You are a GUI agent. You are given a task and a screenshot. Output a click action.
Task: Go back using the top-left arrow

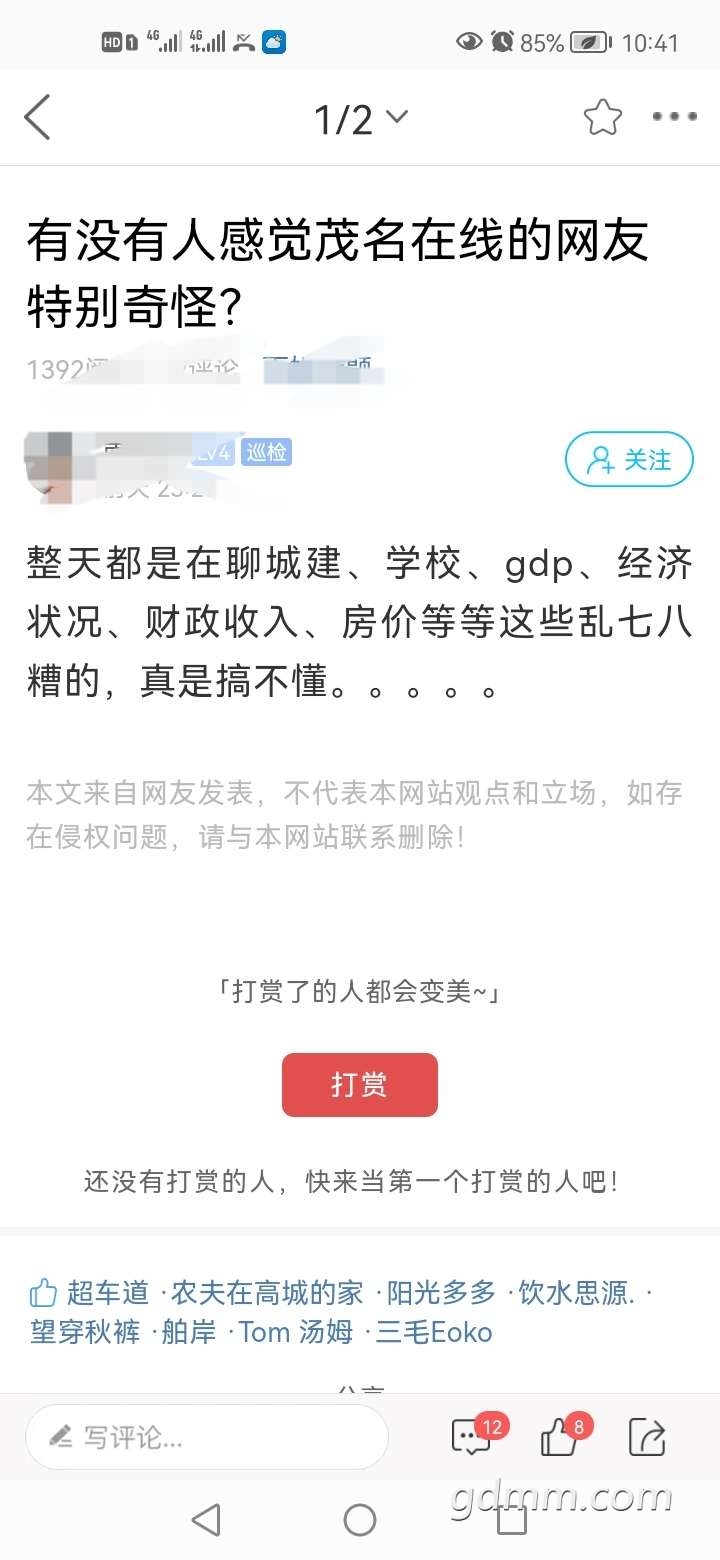point(38,118)
